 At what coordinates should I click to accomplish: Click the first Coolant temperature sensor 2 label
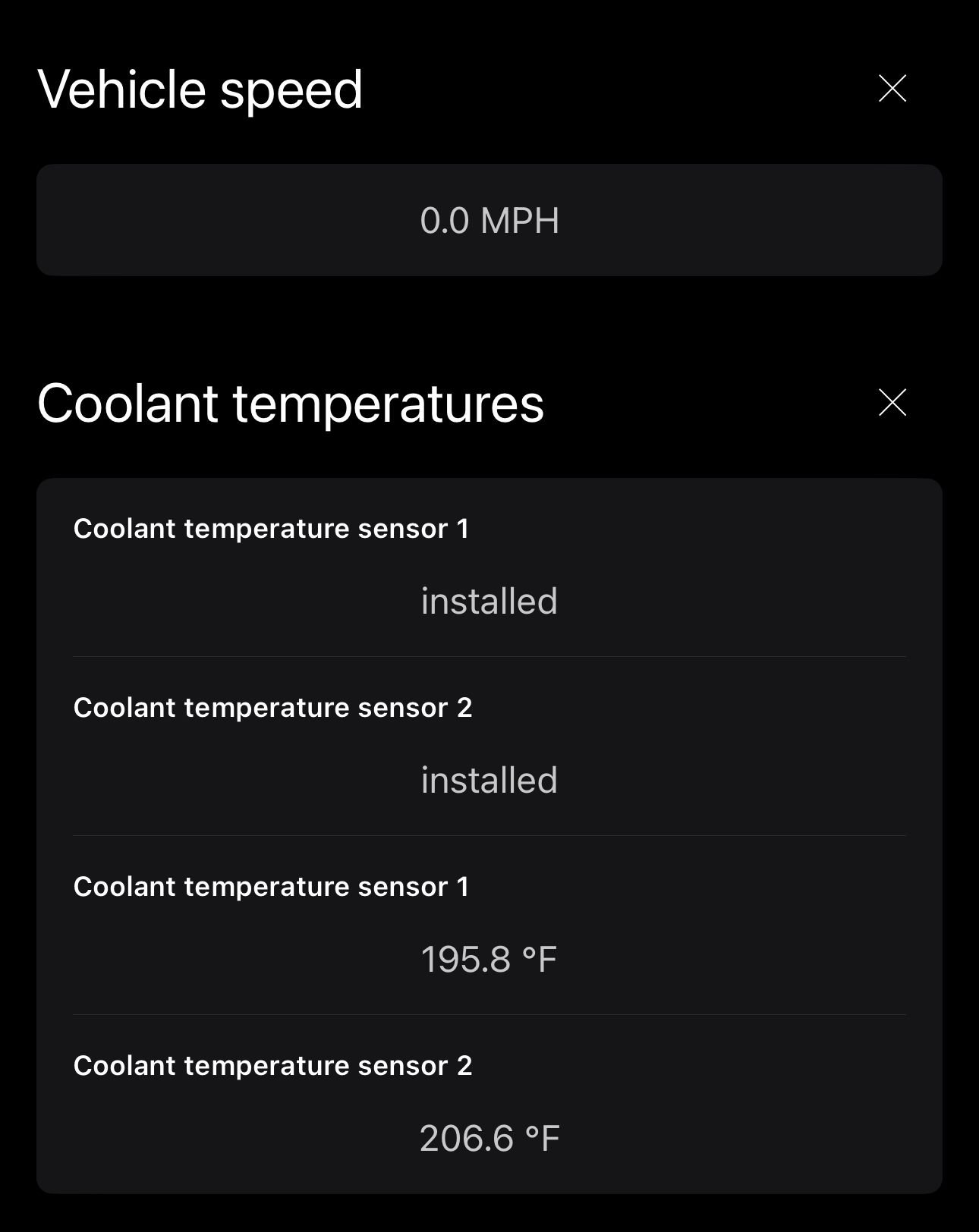pos(273,707)
